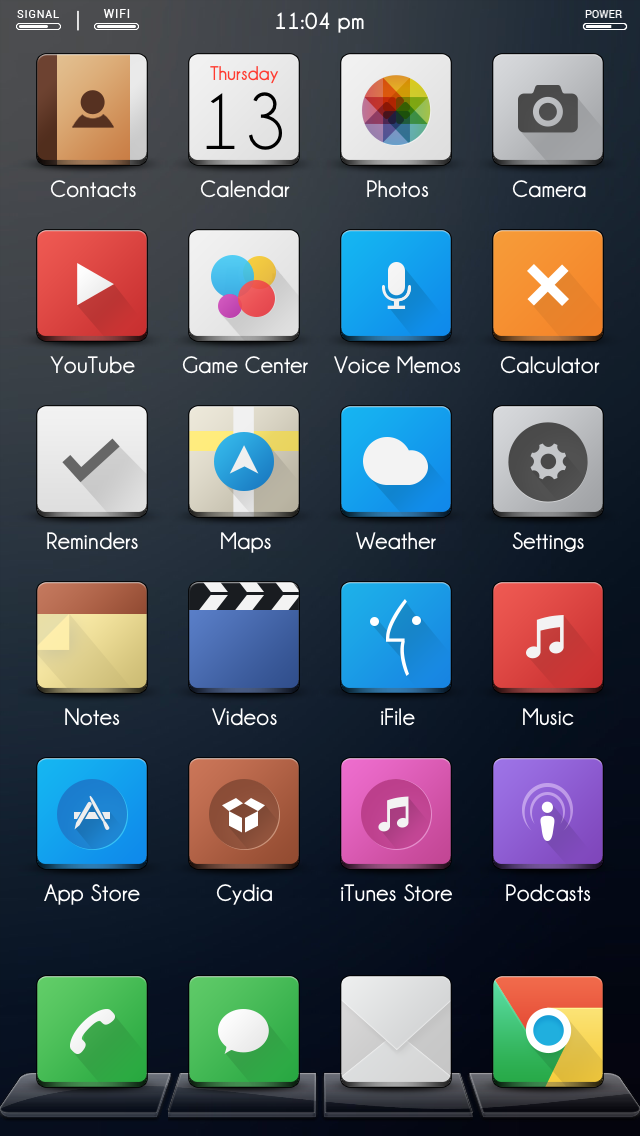Image resolution: width=640 pixels, height=1136 pixels.
Task: Open the Notes app
Action: tap(92, 636)
